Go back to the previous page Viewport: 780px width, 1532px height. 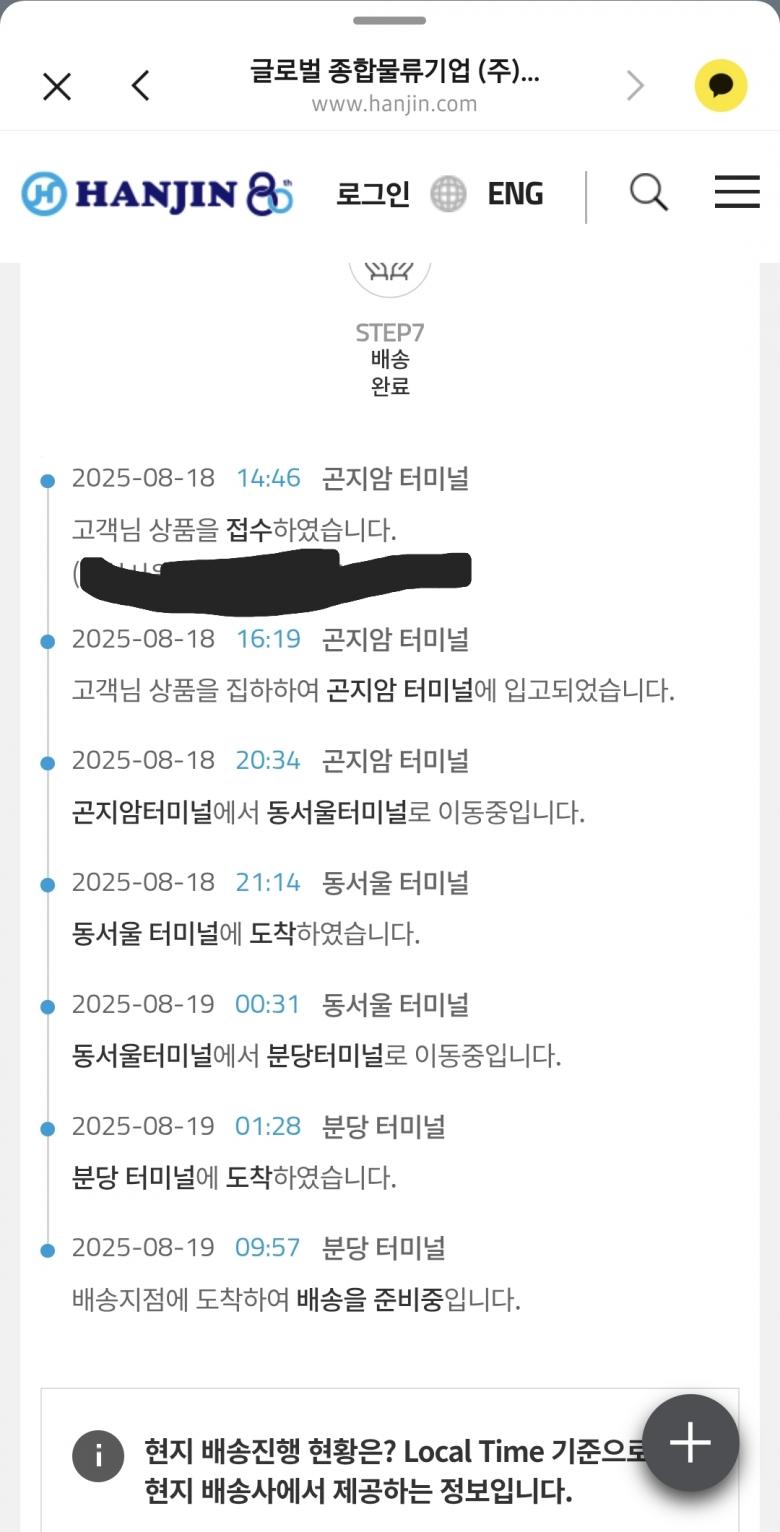[x=141, y=87]
